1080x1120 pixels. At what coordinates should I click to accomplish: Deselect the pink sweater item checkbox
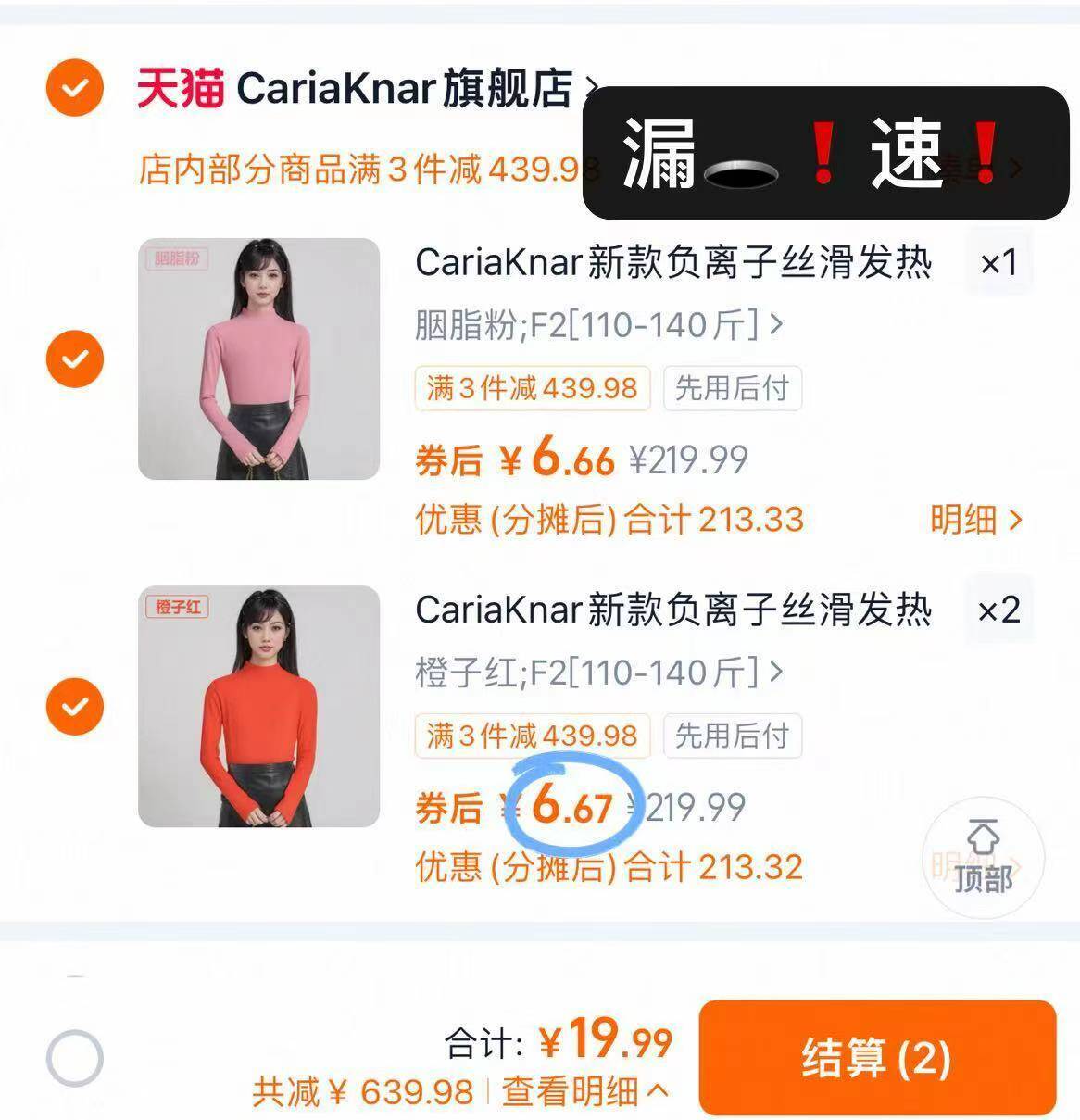tap(73, 359)
